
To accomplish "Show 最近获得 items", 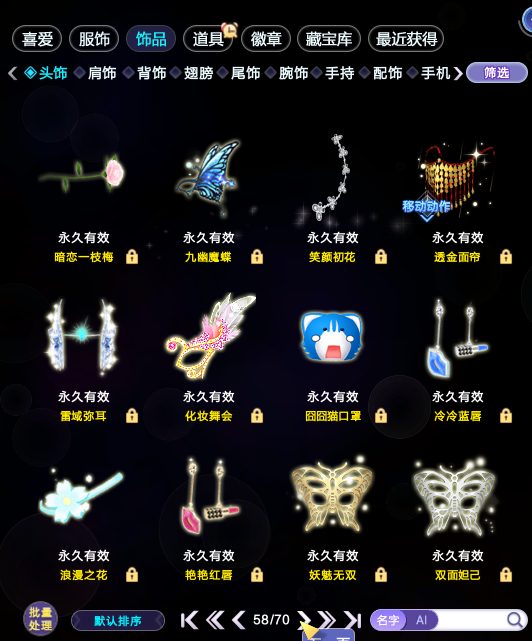I will (x=406, y=39).
